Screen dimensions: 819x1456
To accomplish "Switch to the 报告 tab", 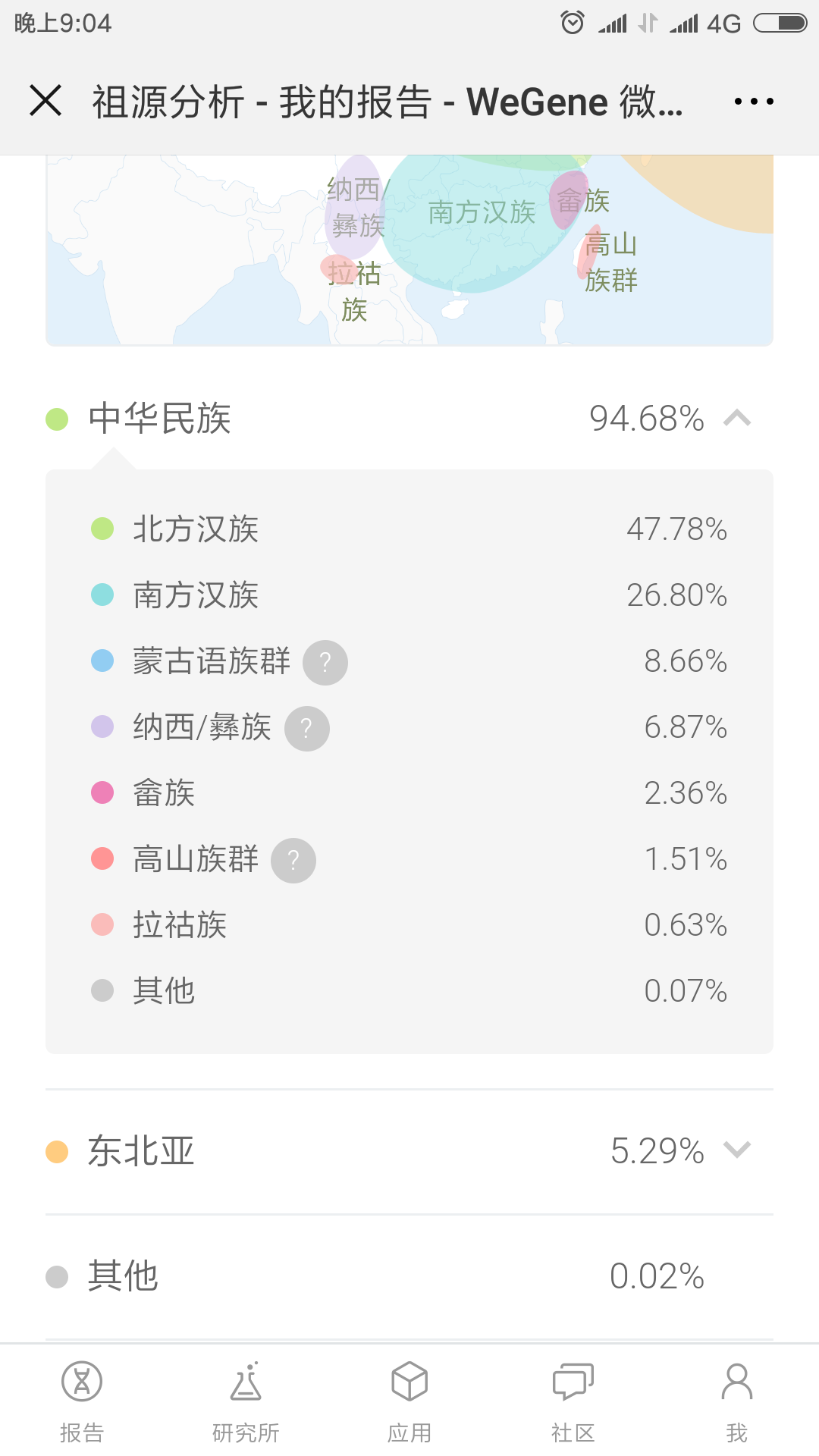I will [x=82, y=1401].
